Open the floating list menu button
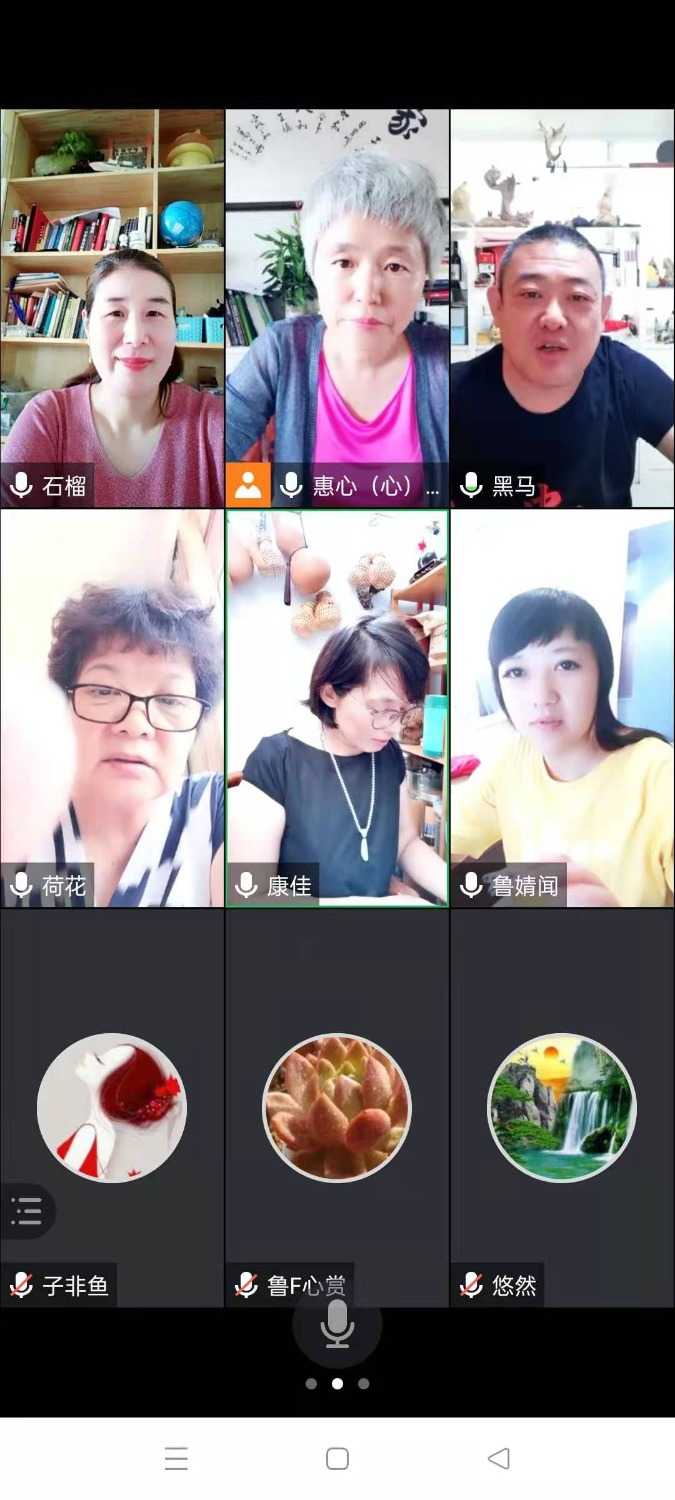Screen dimensions: 675x1500 (x=26, y=1211)
